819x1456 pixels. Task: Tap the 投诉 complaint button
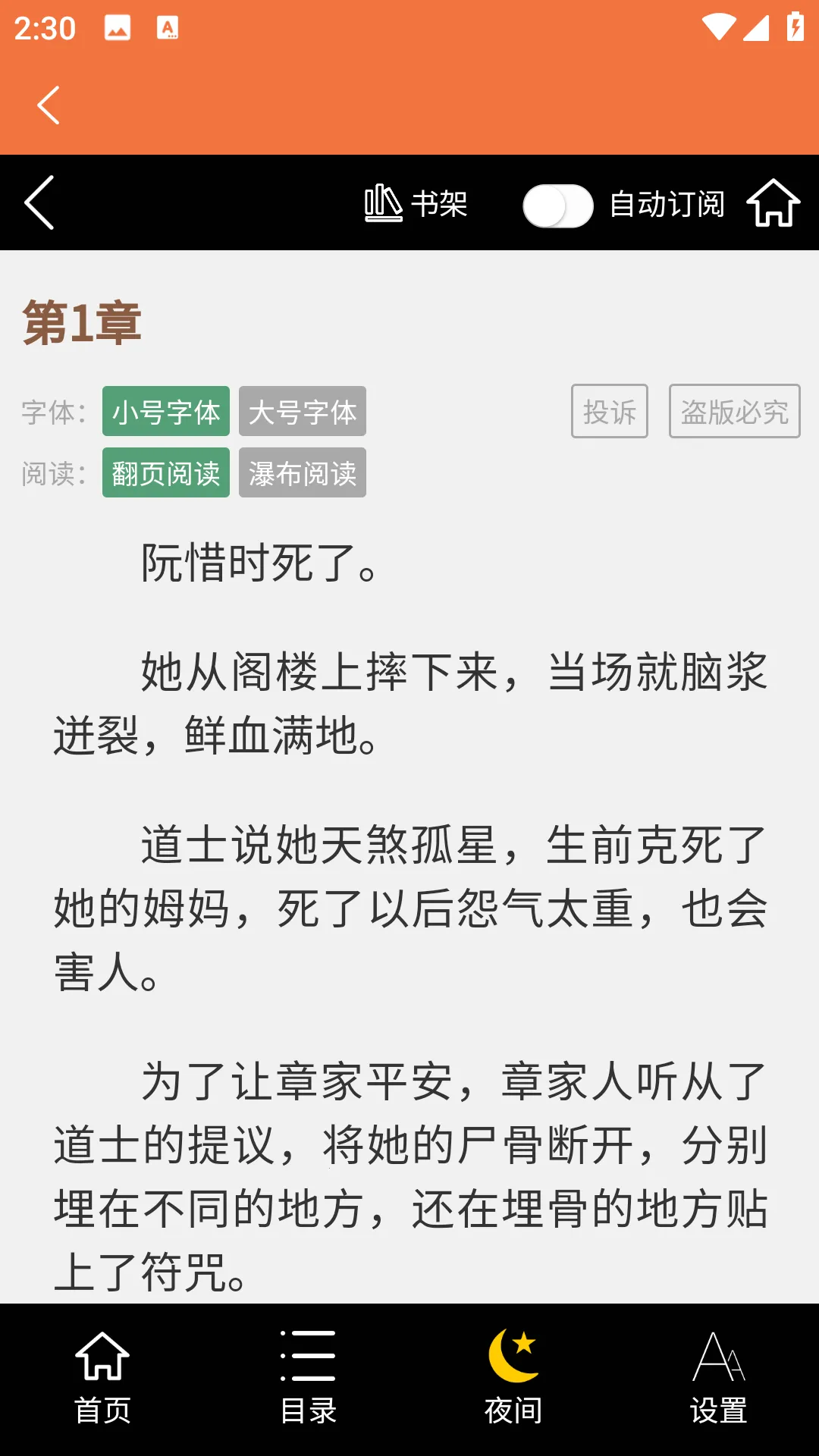610,412
